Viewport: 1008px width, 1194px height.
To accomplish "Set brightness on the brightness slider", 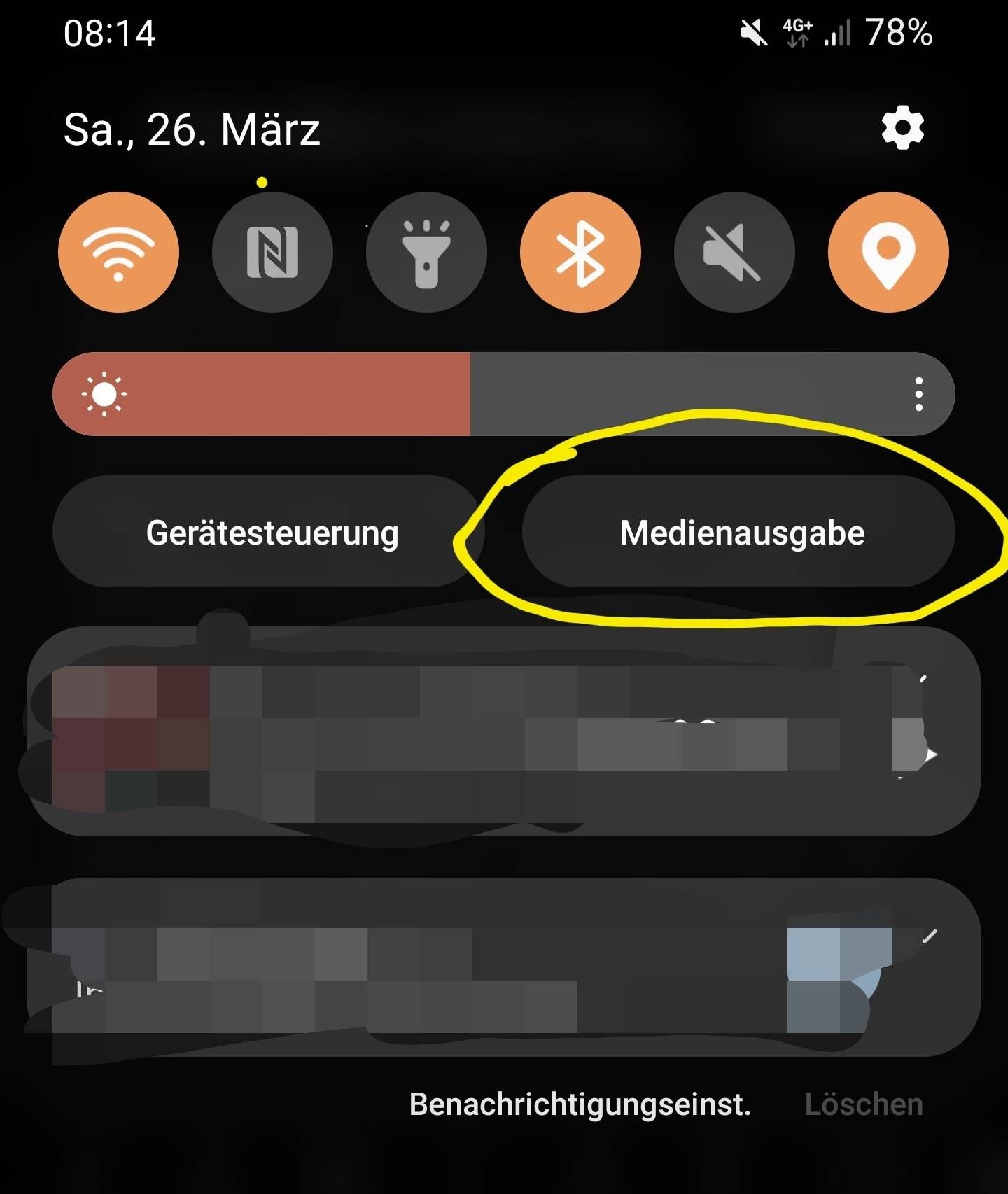I will tap(470, 394).
